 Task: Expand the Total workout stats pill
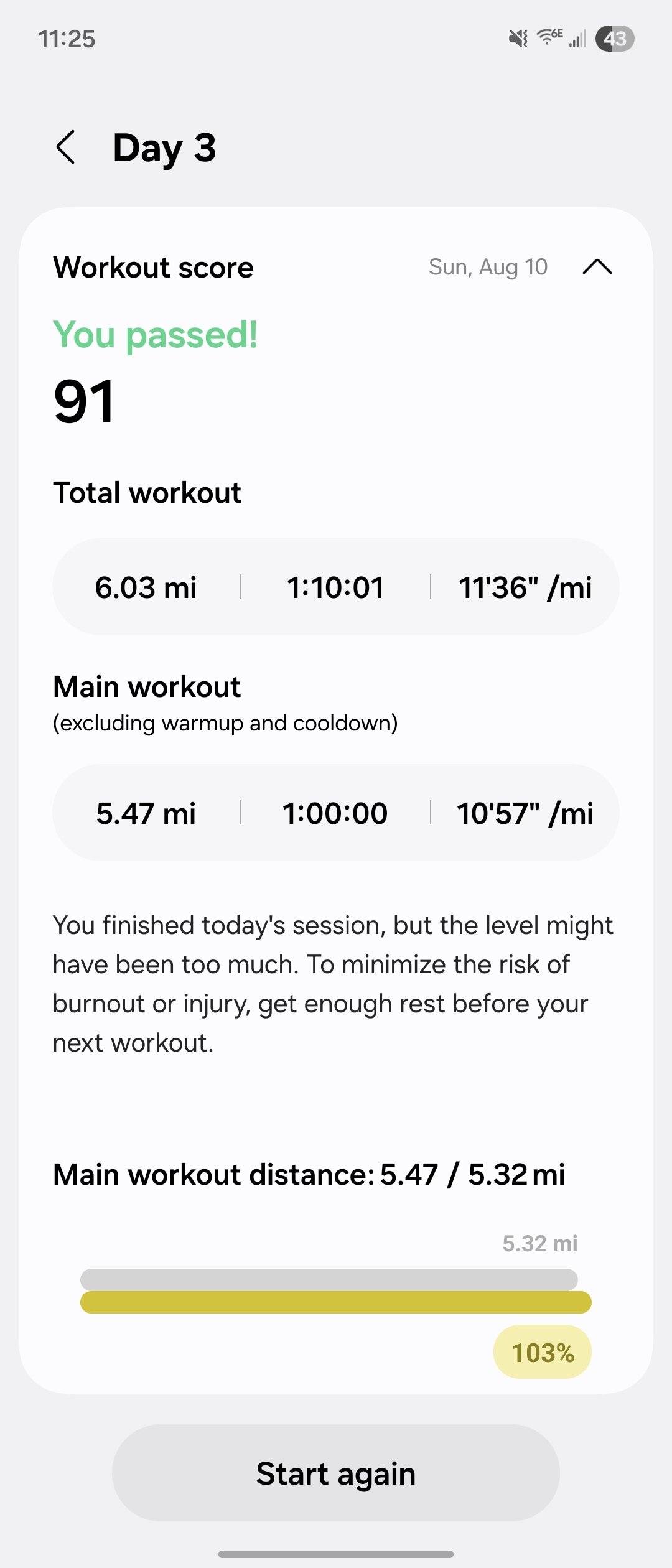[336, 586]
